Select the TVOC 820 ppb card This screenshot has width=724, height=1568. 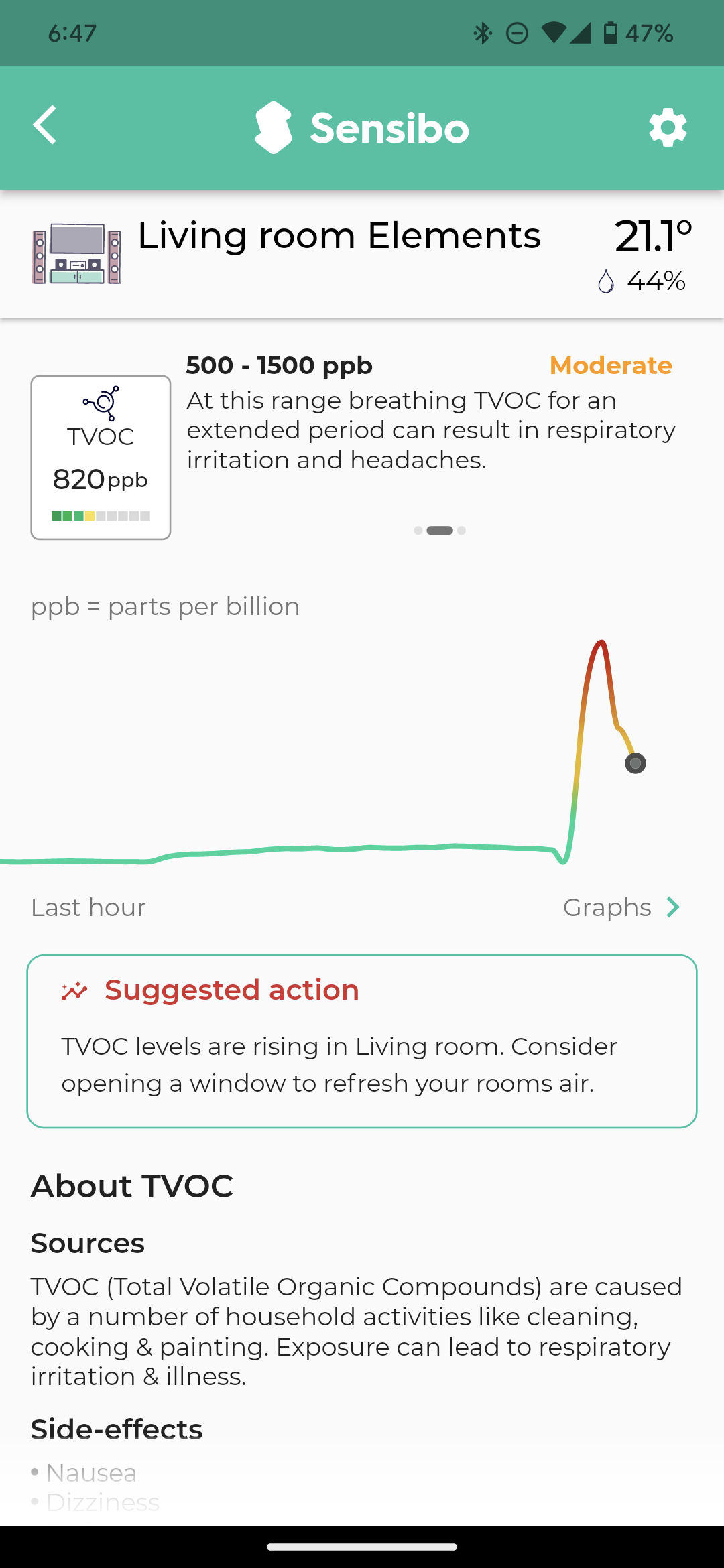[x=101, y=457]
